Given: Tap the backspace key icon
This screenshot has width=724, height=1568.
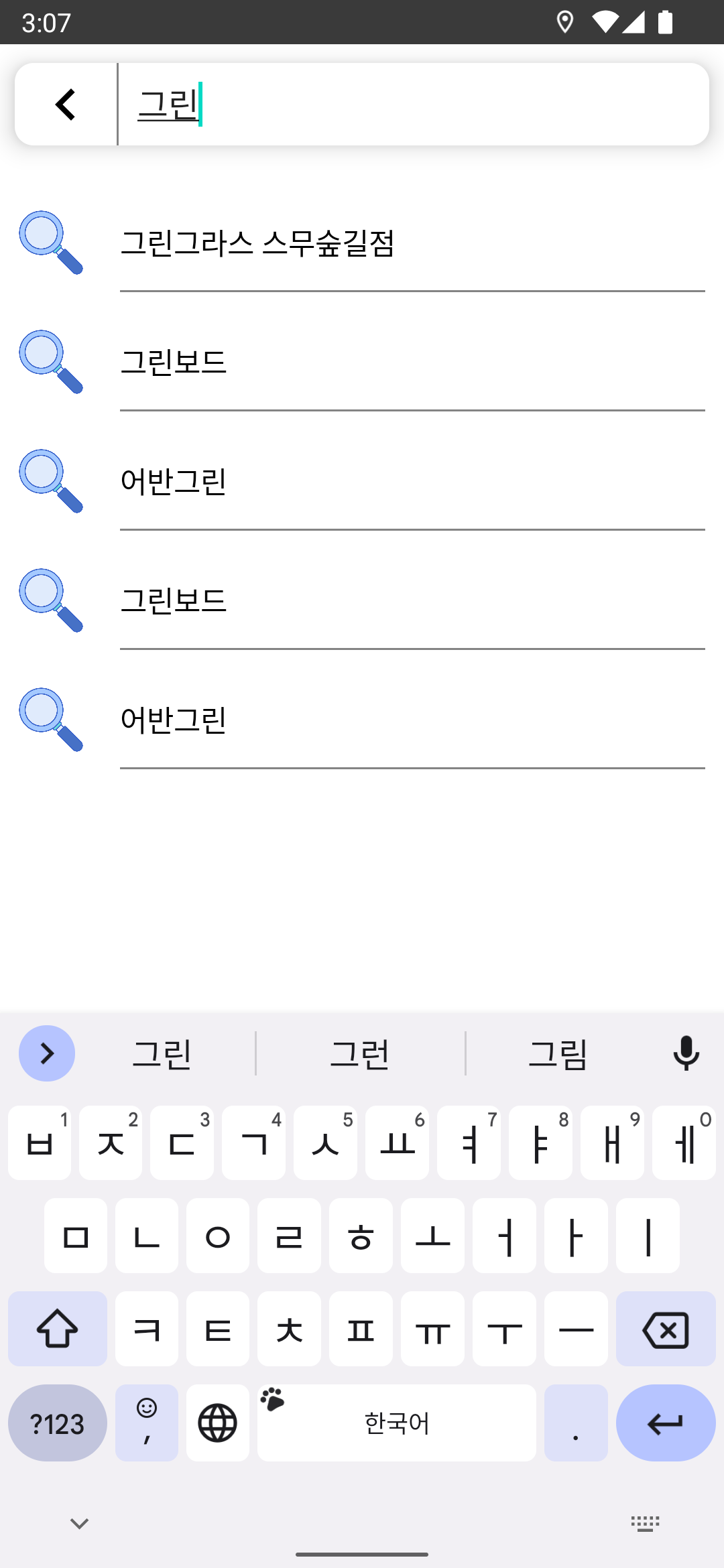Looking at the screenshot, I should point(666,1329).
